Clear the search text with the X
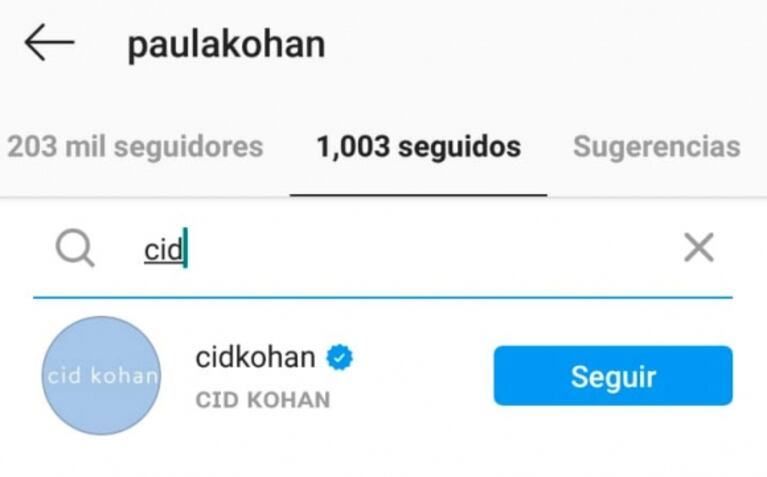767x477 pixels. point(698,248)
